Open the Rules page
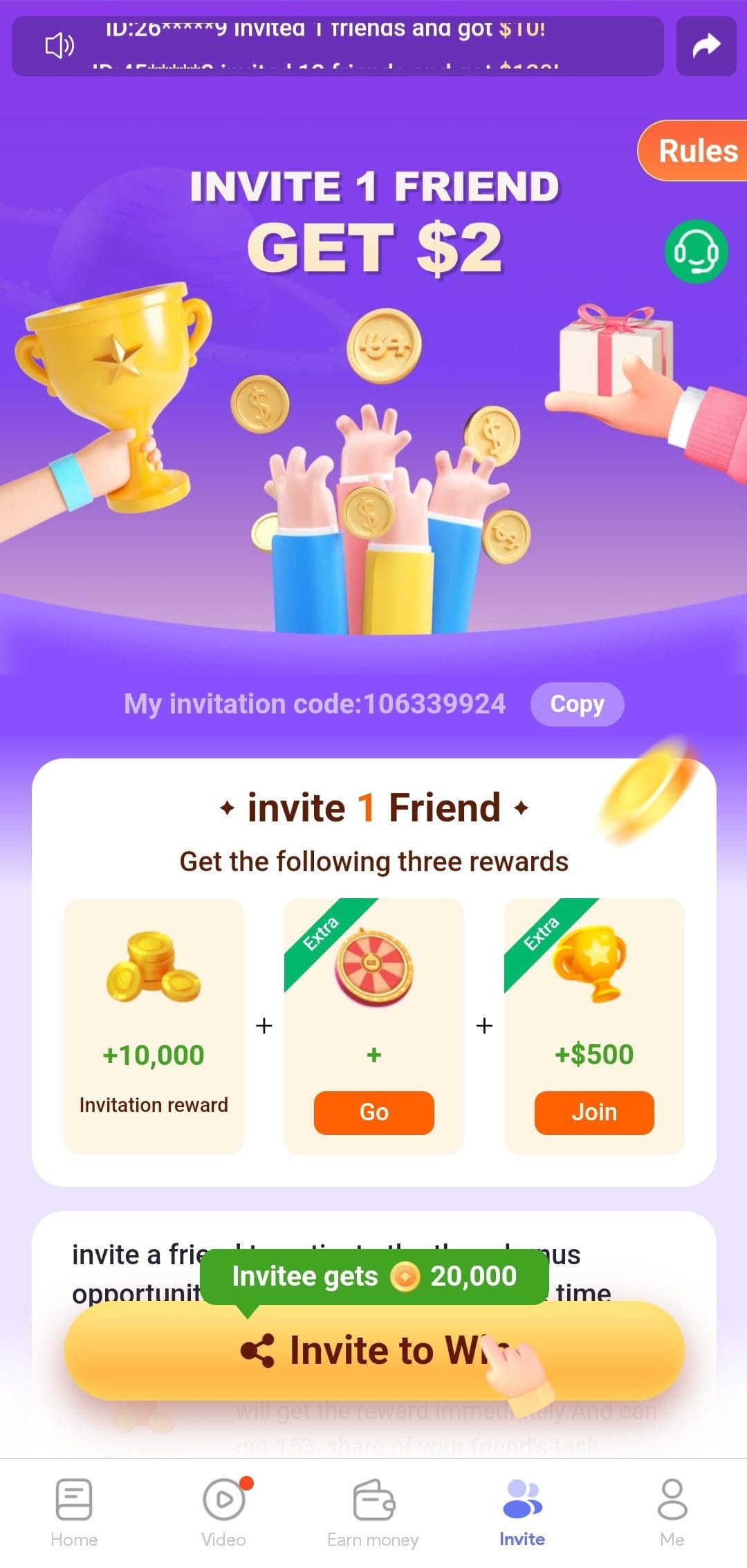The height and width of the screenshot is (1568, 747). click(x=693, y=151)
